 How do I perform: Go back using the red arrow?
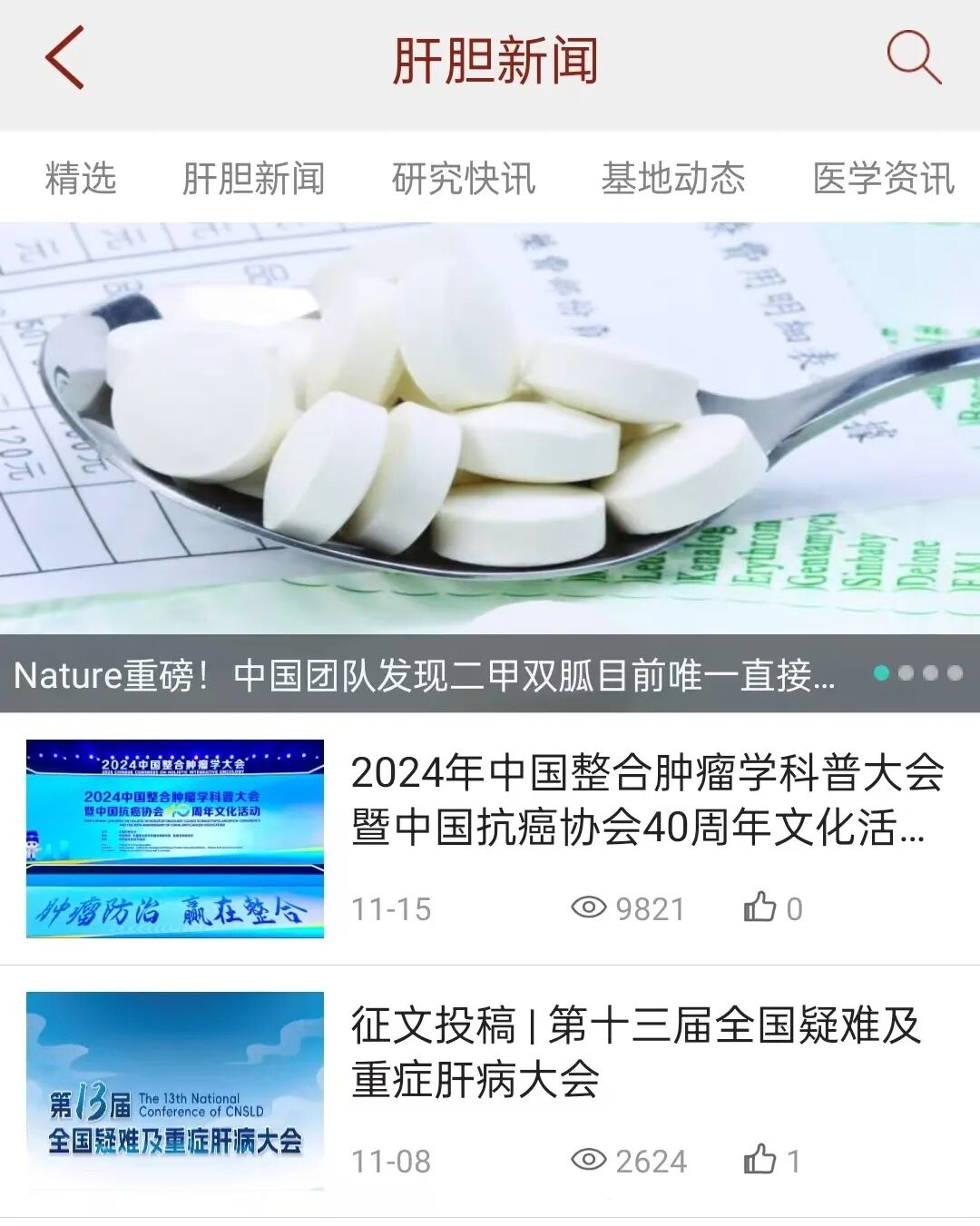(64, 58)
